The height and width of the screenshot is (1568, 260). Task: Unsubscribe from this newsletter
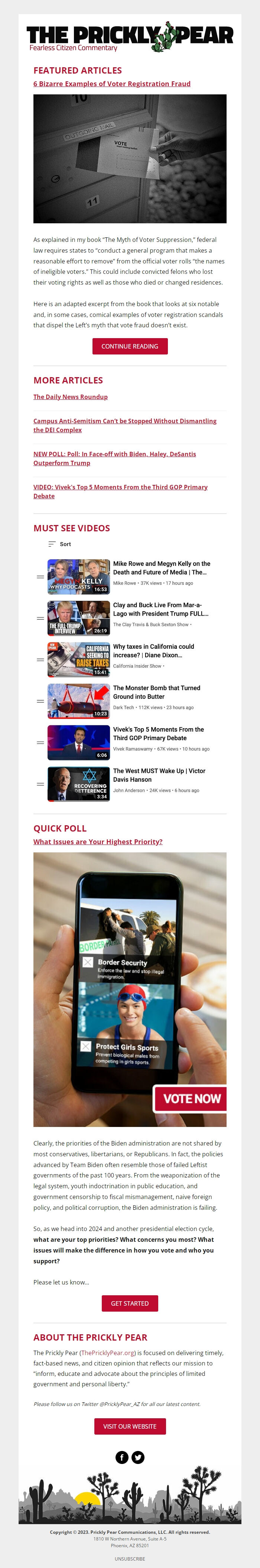130,1559
